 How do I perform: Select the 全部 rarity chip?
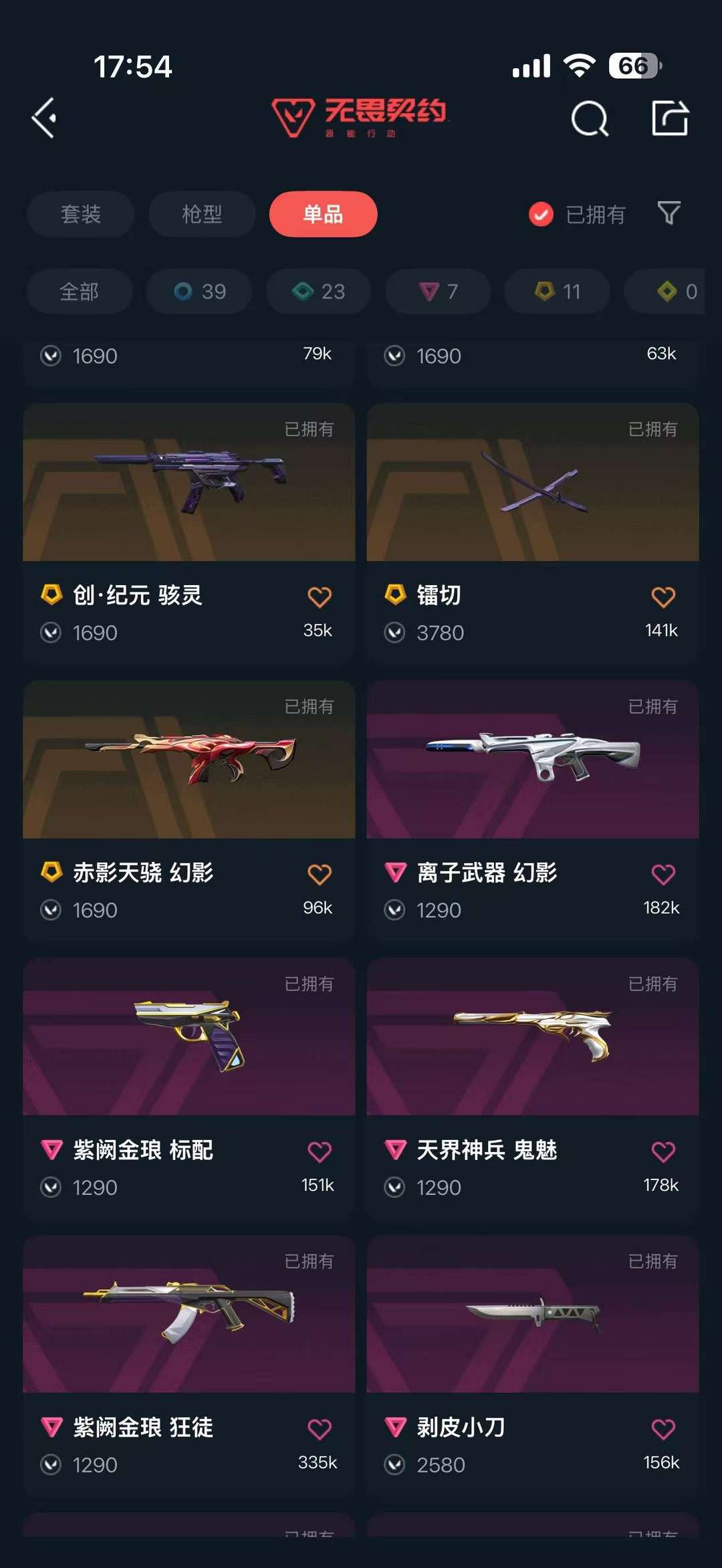pos(80,292)
